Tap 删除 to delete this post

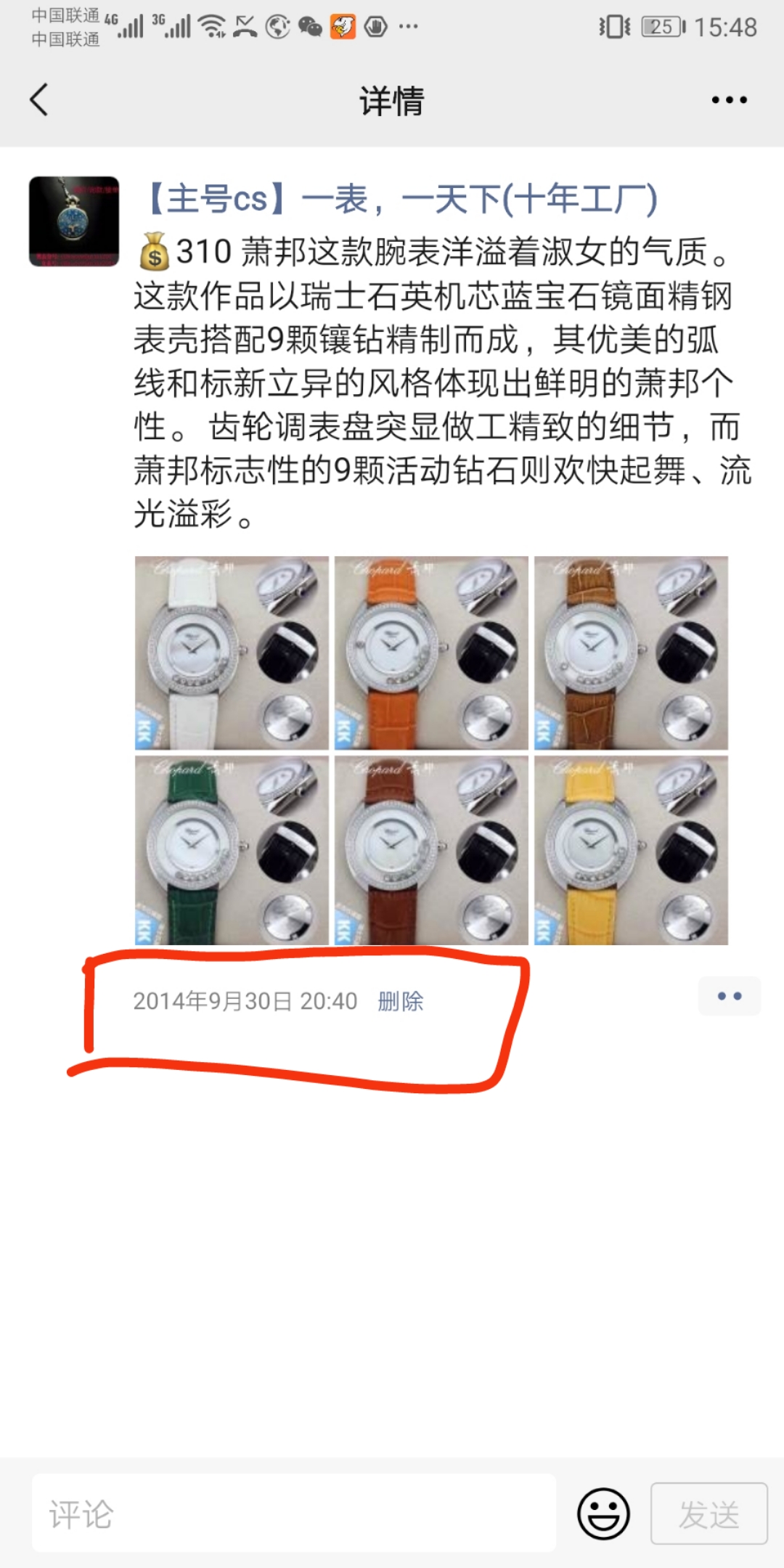[x=401, y=1000]
